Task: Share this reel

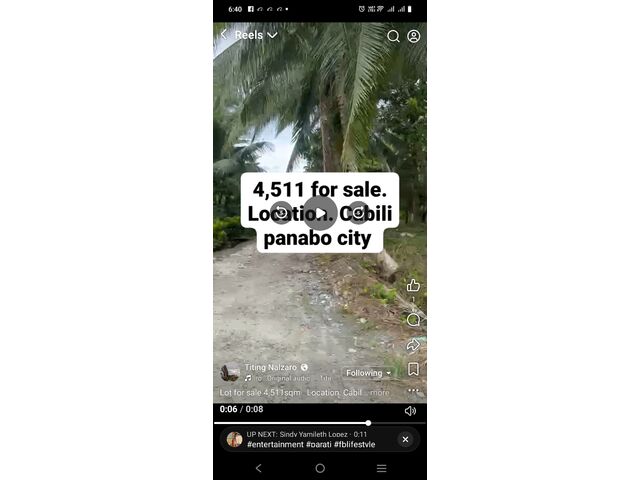Action: click(413, 345)
